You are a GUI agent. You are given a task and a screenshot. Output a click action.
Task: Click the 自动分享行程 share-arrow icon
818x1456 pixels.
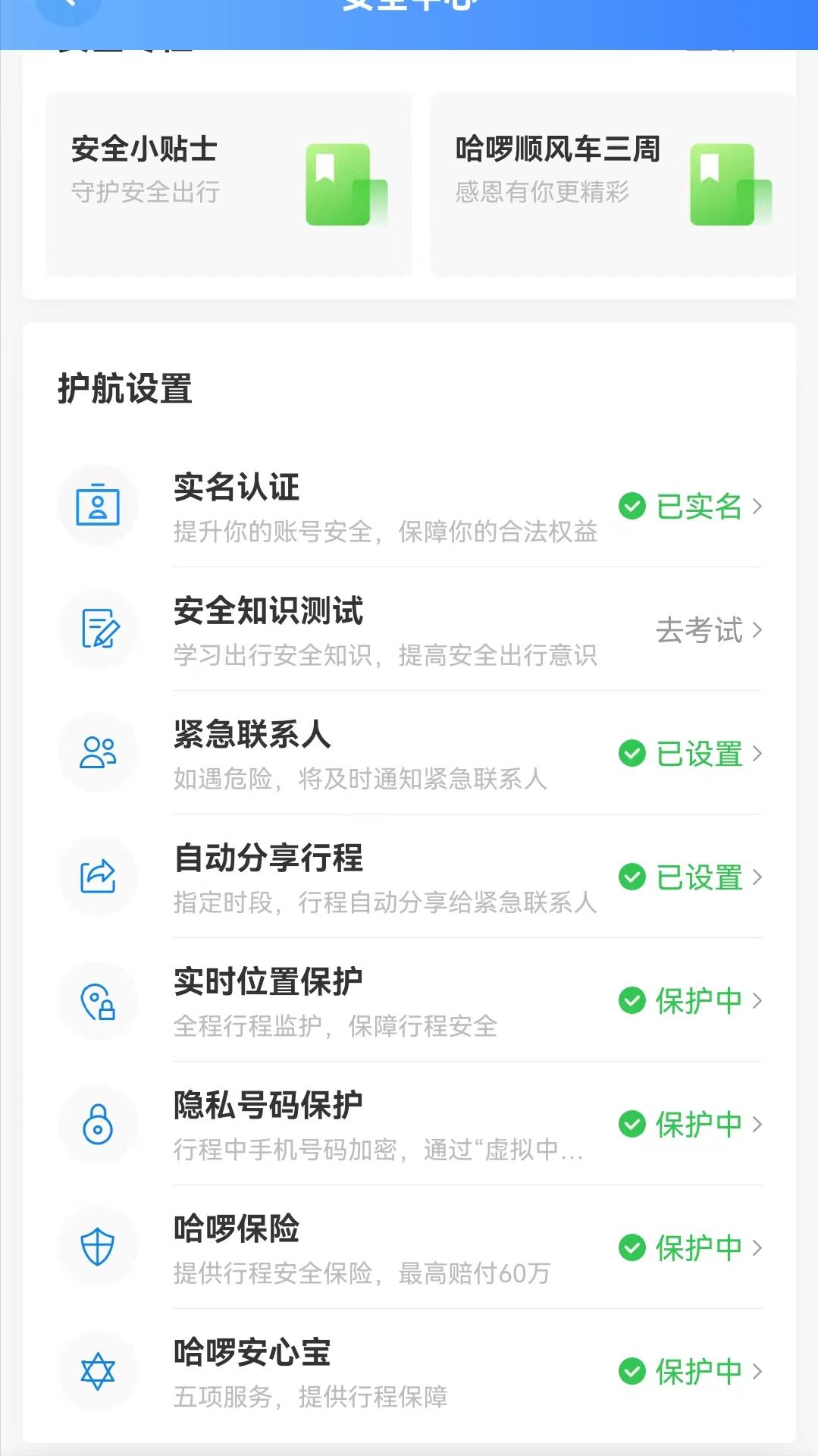point(98,877)
